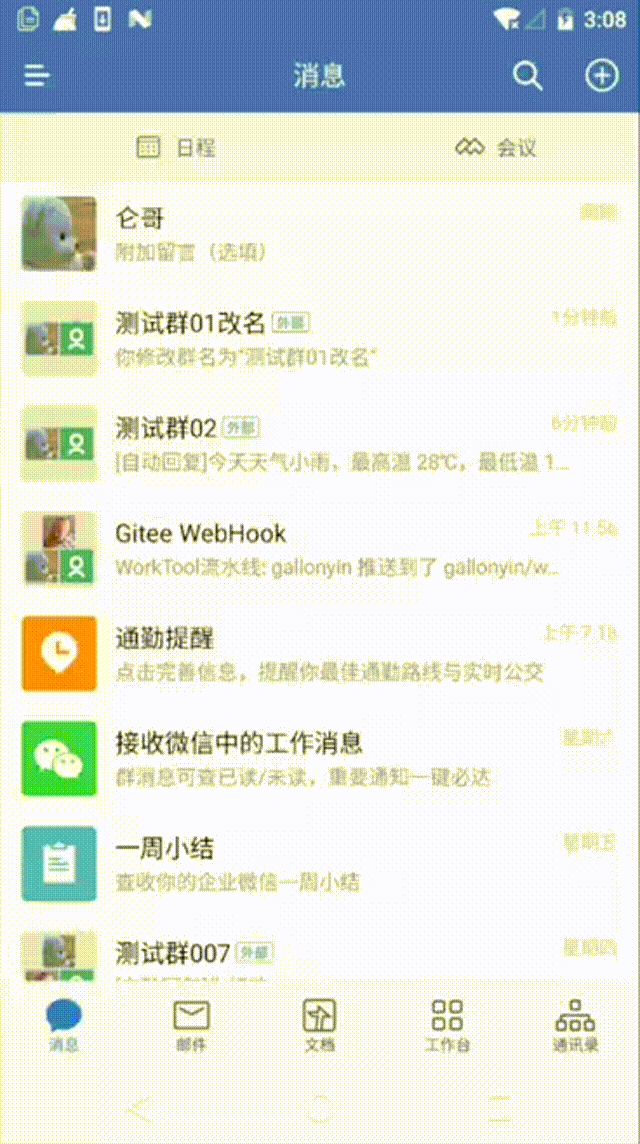
Task: Select the 消息 messages tab
Action: [x=64, y=1025]
